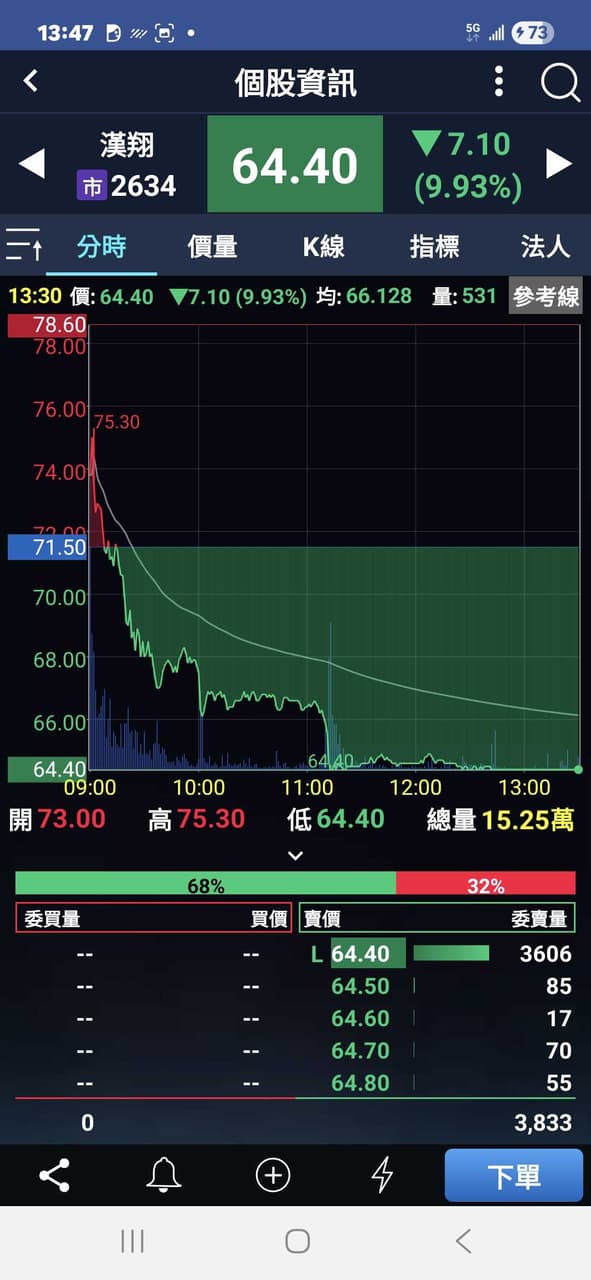Viewport: 591px width, 1280px height.
Task: Tap the 參考線 button
Action: (545, 296)
